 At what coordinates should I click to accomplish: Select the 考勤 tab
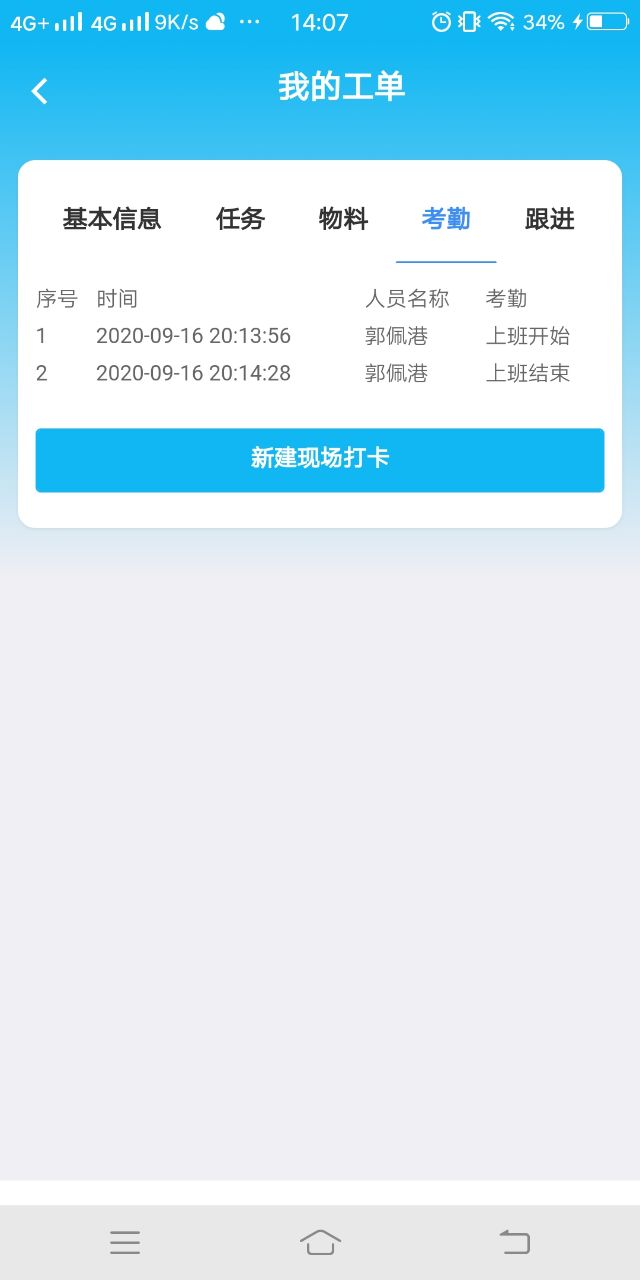pyautogui.click(x=446, y=219)
